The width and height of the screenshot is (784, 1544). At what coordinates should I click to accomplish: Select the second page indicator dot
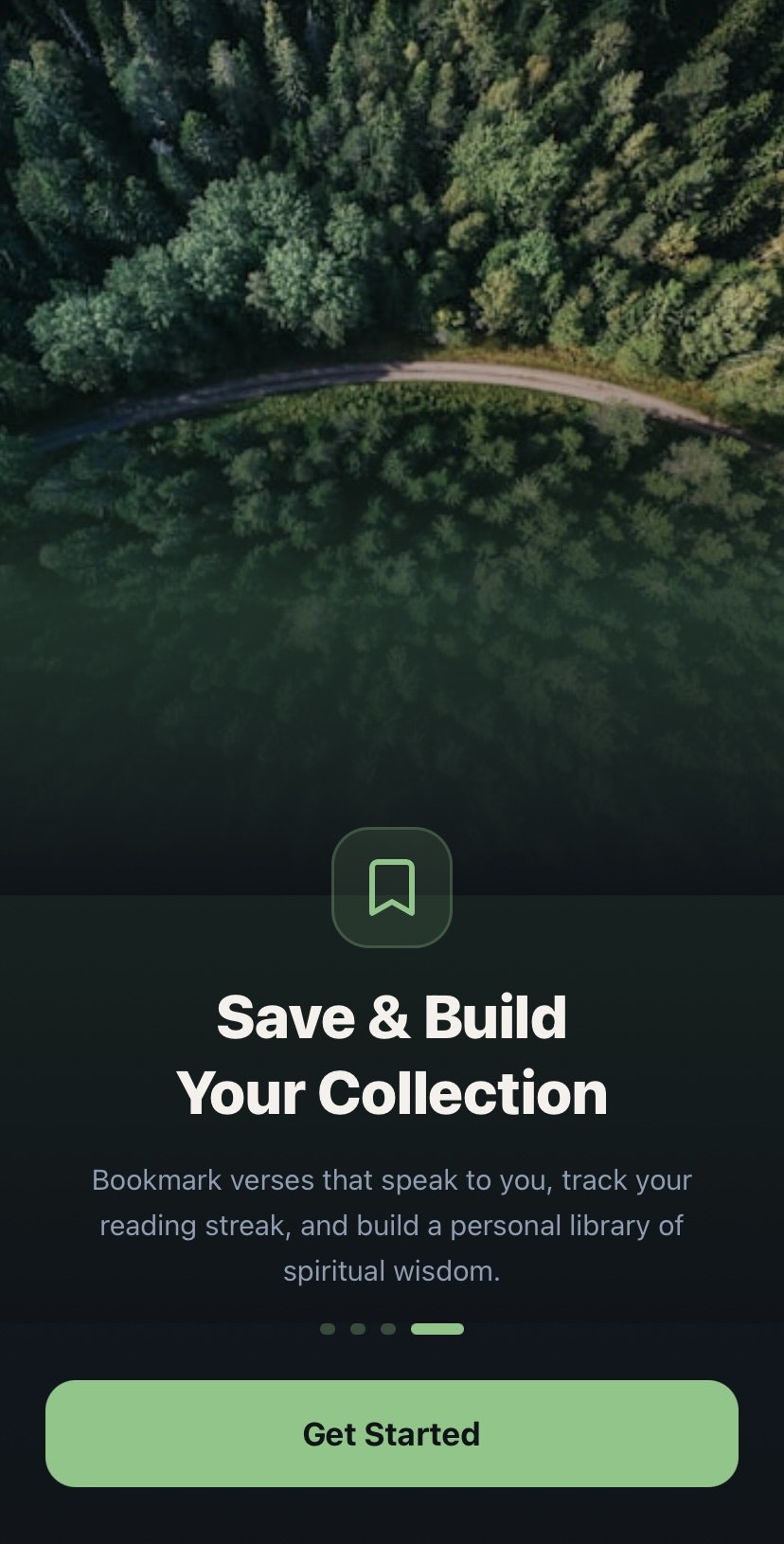tap(358, 1329)
